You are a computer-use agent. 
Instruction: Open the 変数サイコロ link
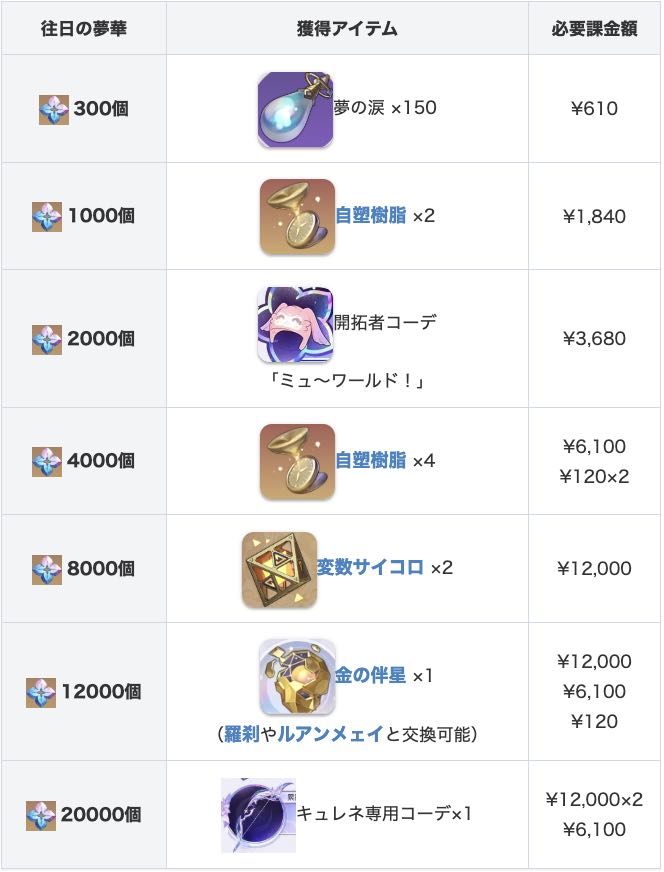371,568
